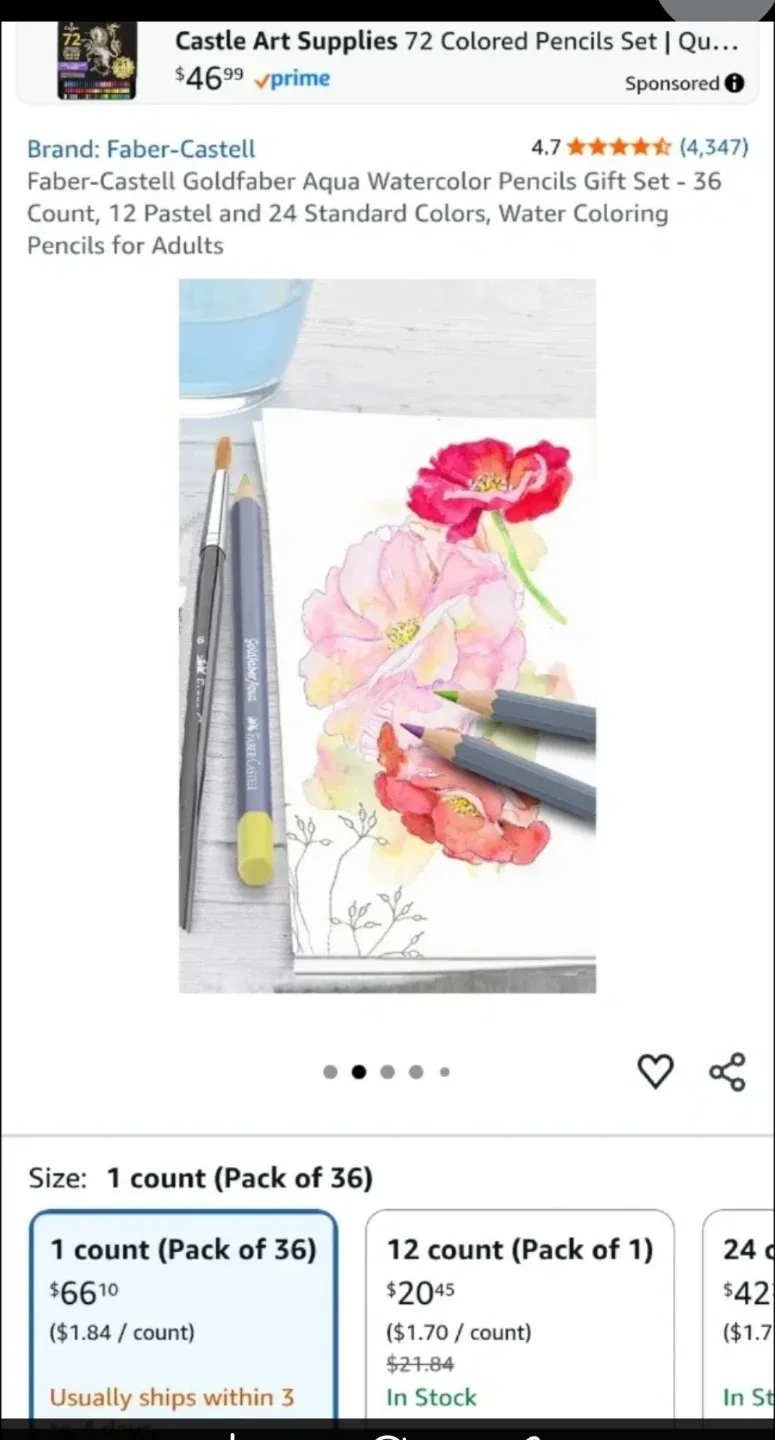The height and width of the screenshot is (1440, 775).
Task: Keep 1 count (Pack of 36) selected
Action: [x=182, y=1310]
